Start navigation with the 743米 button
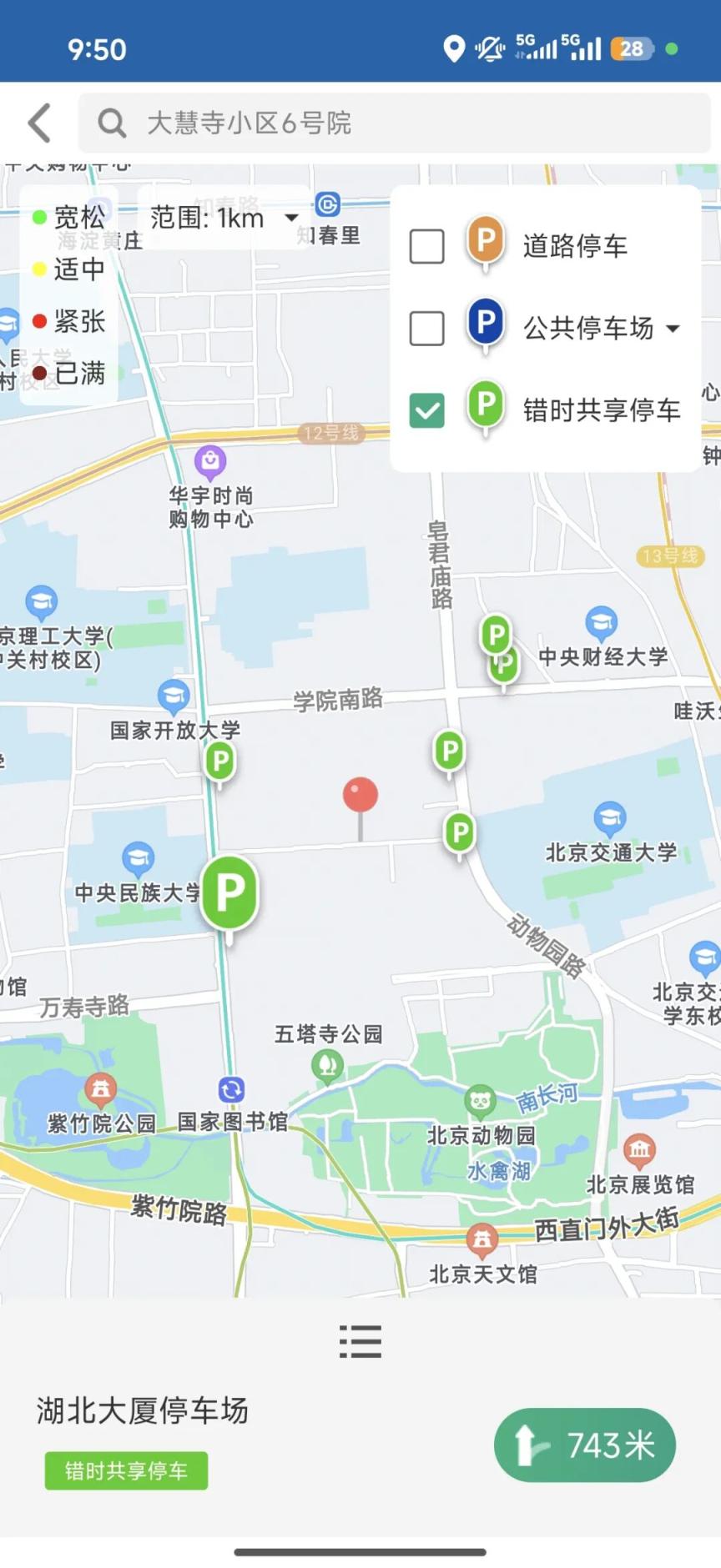This screenshot has height=1568, width=721. (x=584, y=1445)
